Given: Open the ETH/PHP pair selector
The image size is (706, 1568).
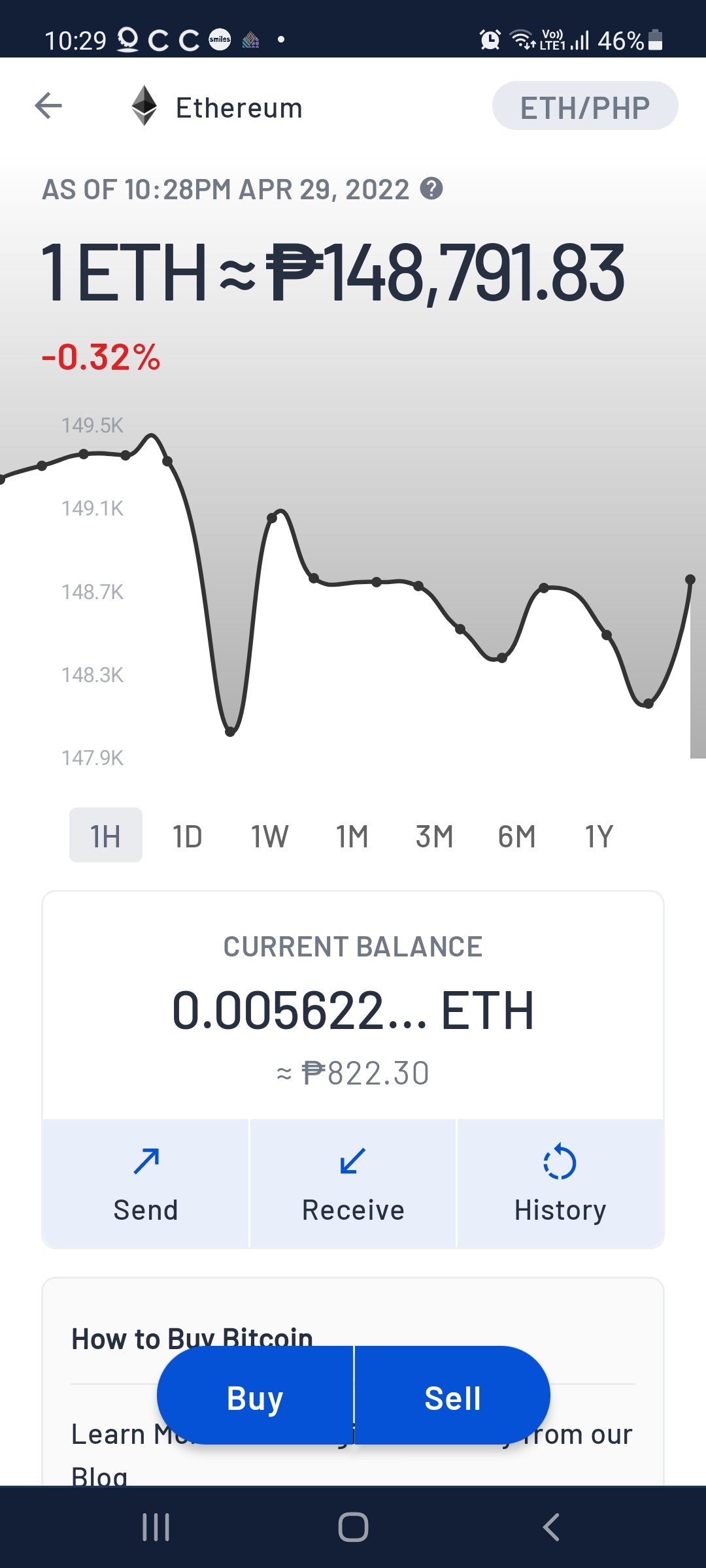Looking at the screenshot, I should pyautogui.click(x=585, y=106).
